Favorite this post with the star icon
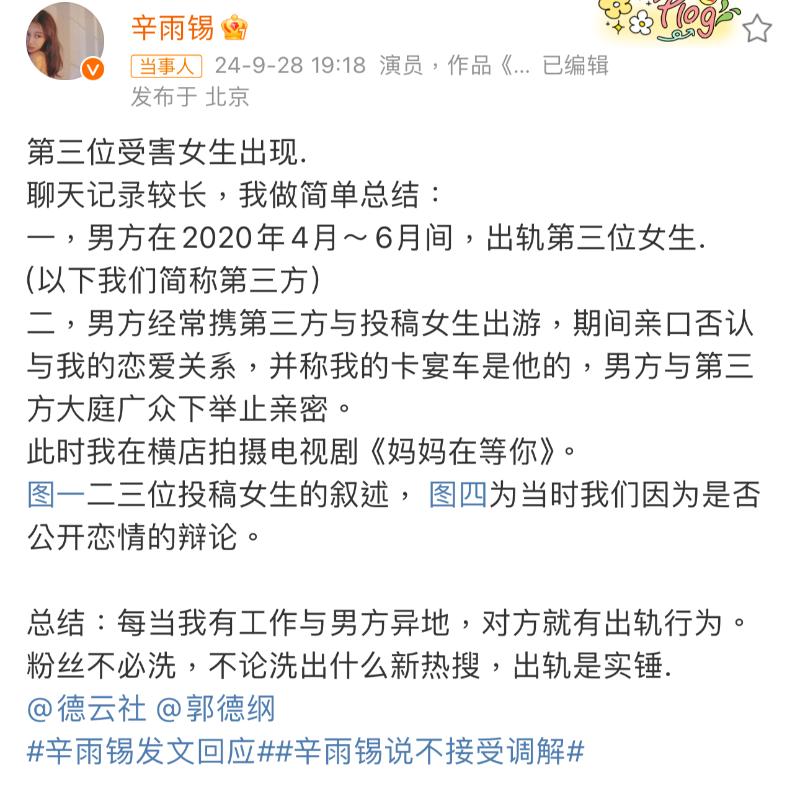Image resolution: width=800 pixels, height=791 pixels. pos(757,29)
